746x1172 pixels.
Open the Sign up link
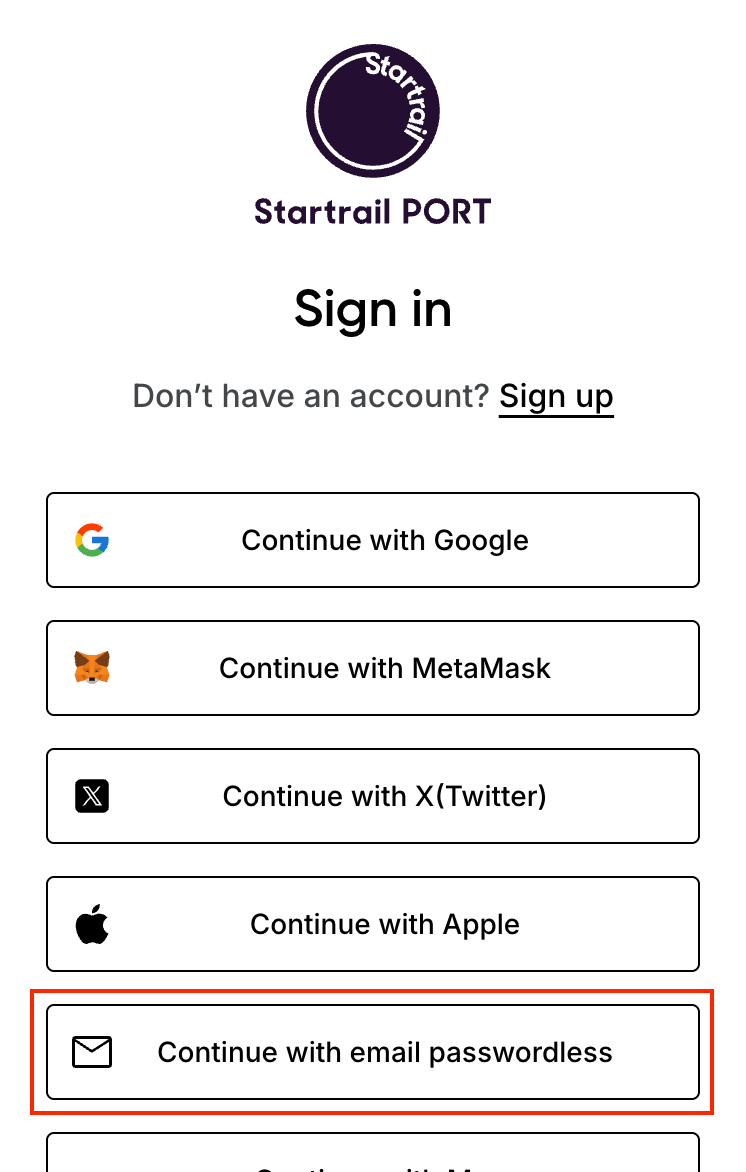(556, 397)
